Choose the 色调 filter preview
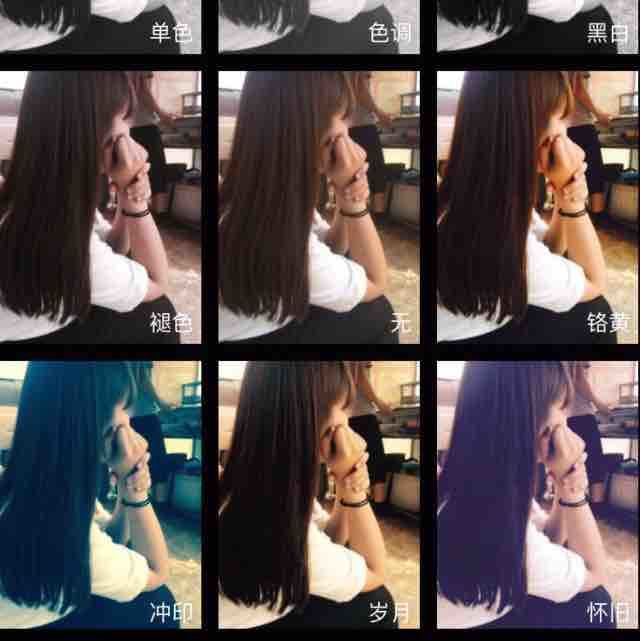640x641 pixels. [x=320, y=25]
